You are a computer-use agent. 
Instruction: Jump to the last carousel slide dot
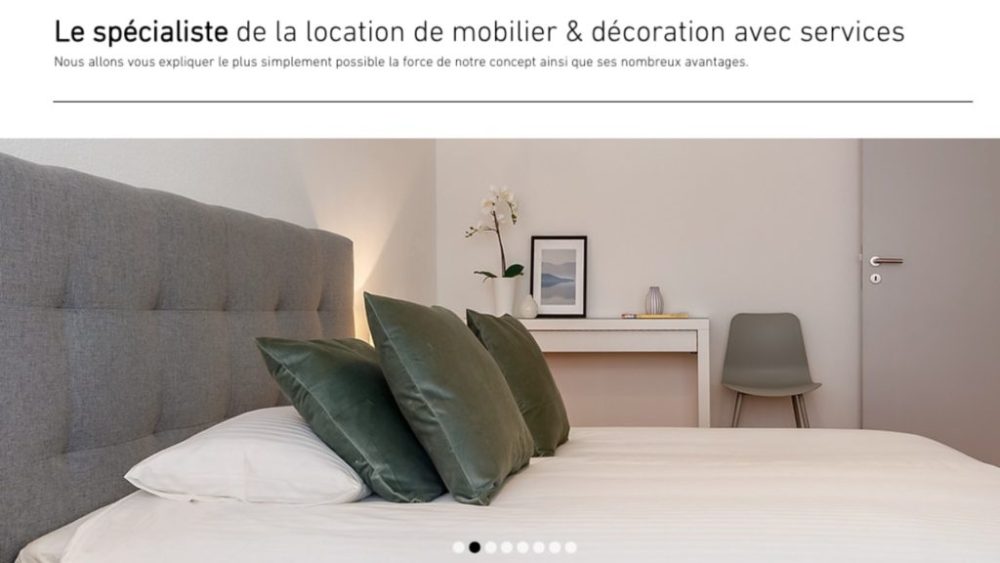pyautogui.click(x=570, y=547)
